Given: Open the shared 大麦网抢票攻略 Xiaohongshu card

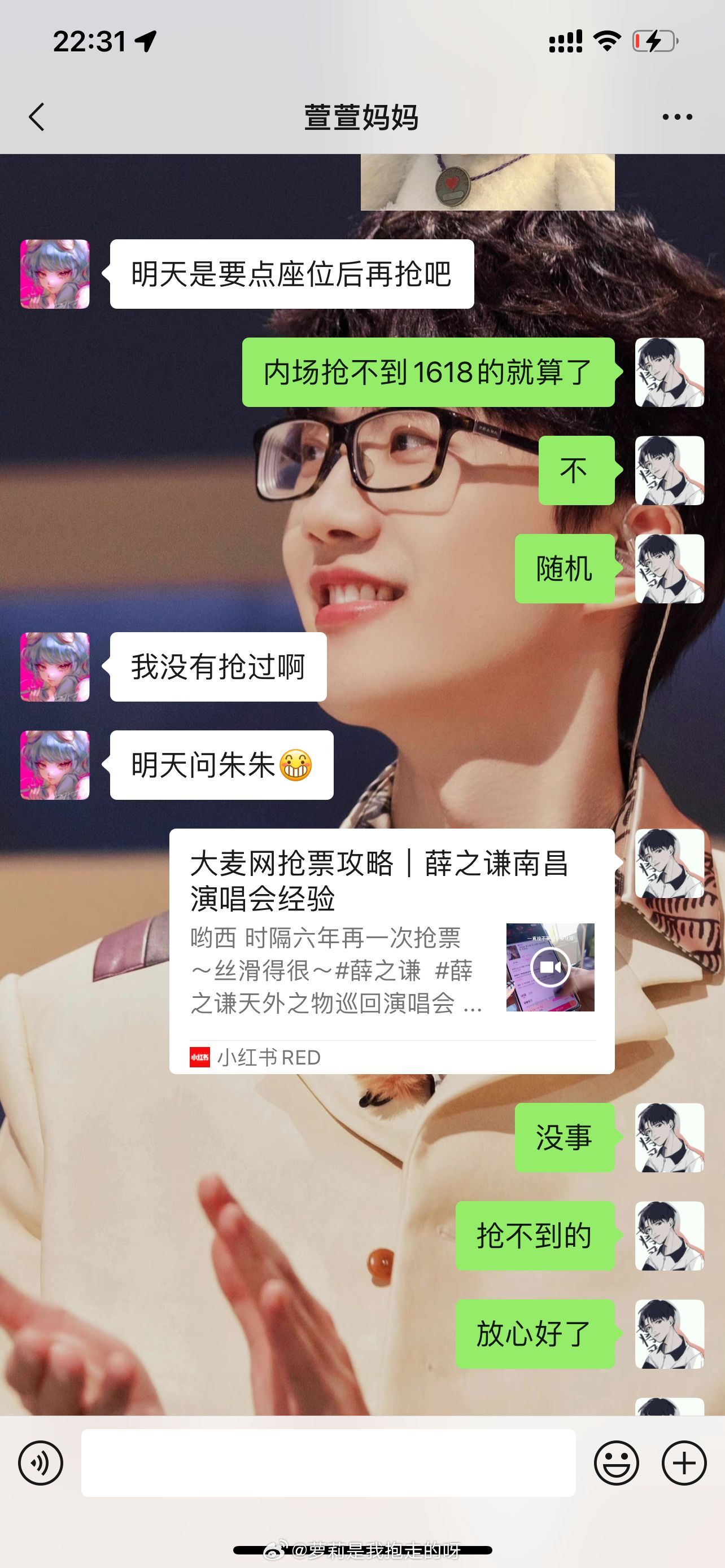Looking at the screenshot, I should (x=391, y=951).
